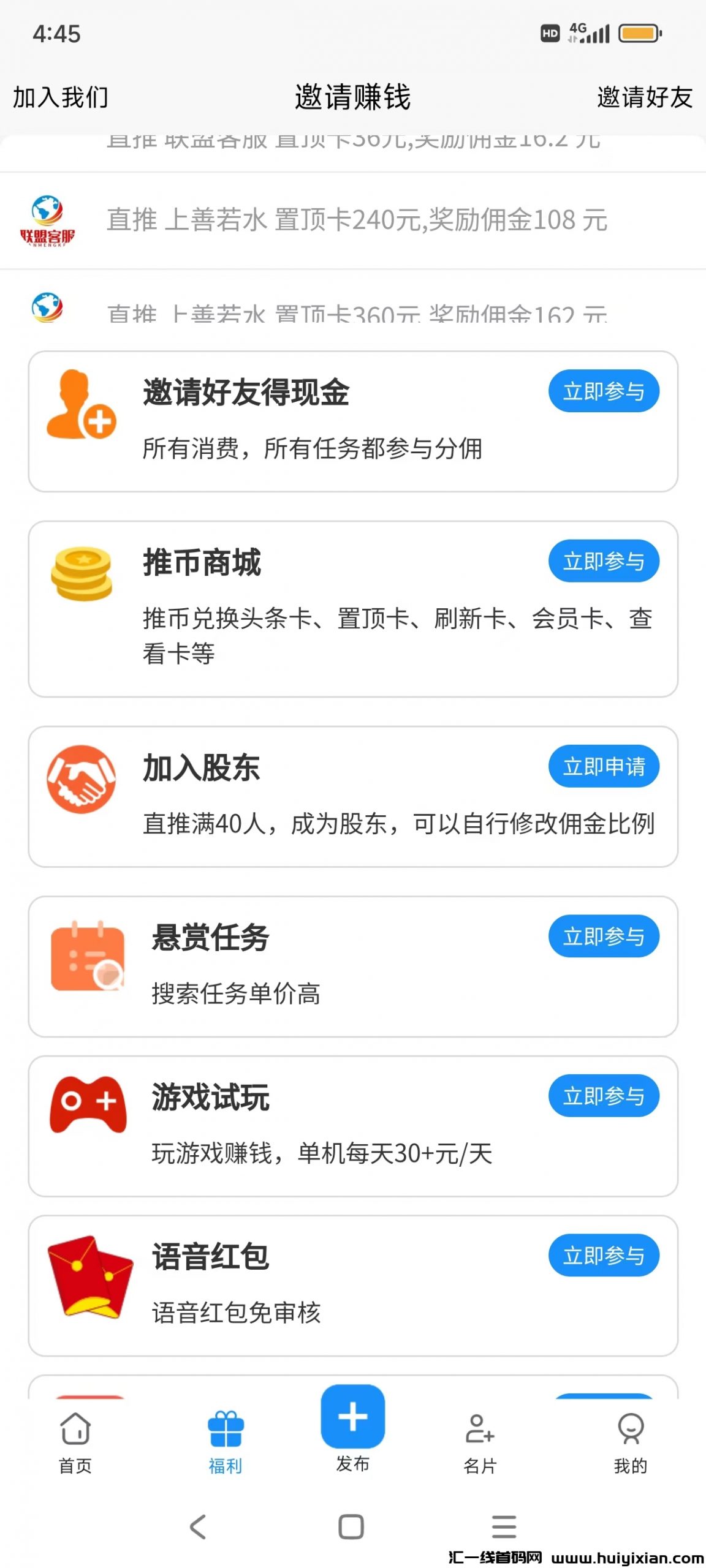Open recent apps from the navigation bar
Viewport: 706px width, 1568px height.
tap(504, 1527)
